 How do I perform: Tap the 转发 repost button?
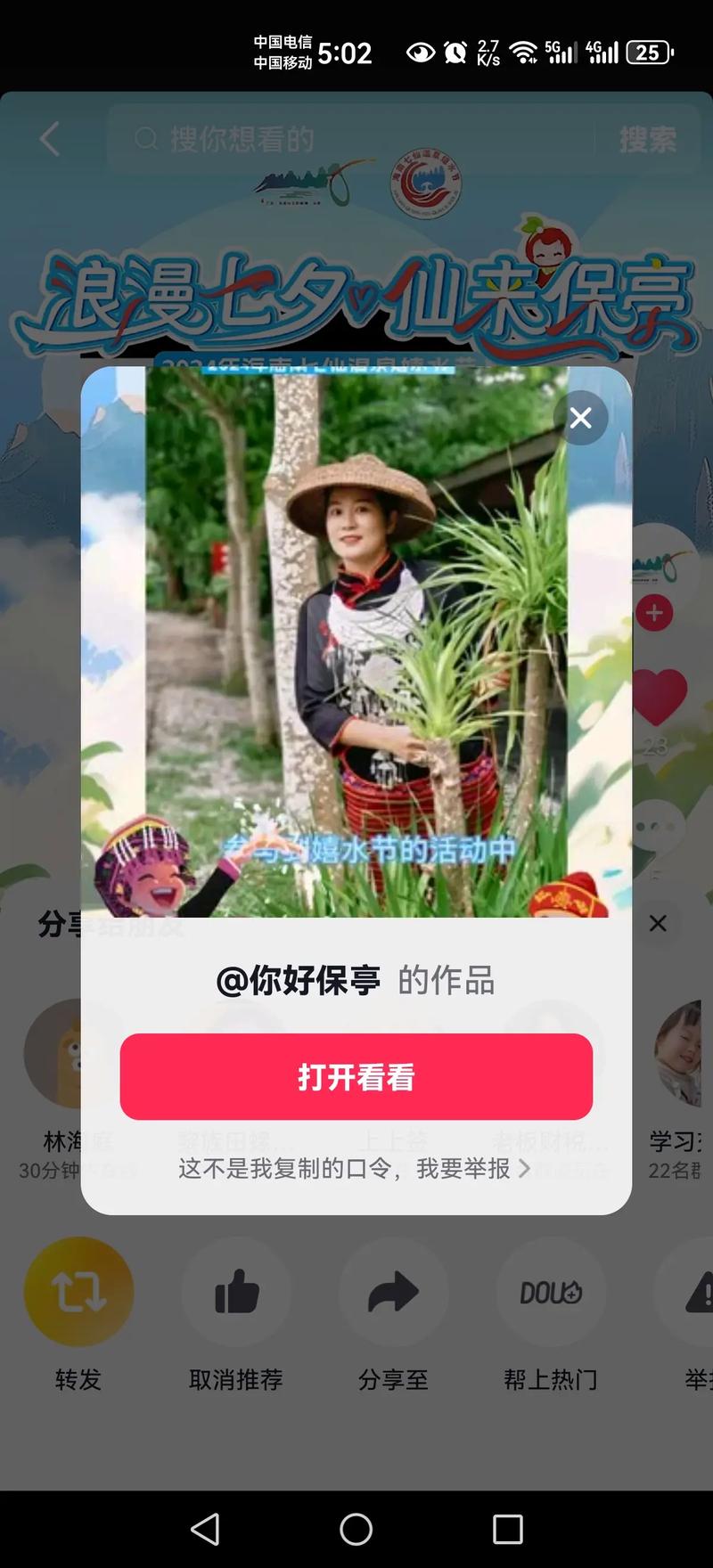click(x=78, y=1292)
